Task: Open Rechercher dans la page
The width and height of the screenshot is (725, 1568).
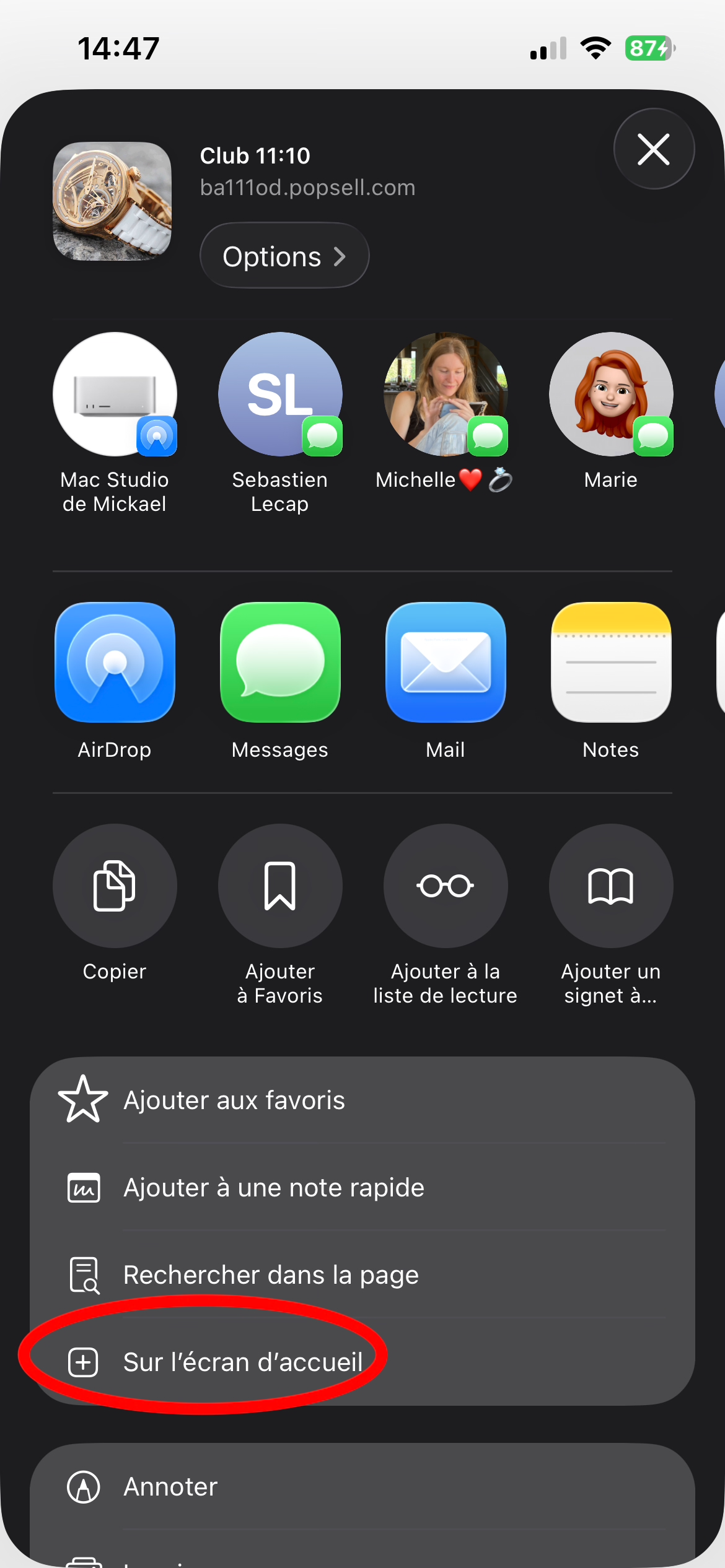Action: pyautogui.click(x=362, y=1275)
